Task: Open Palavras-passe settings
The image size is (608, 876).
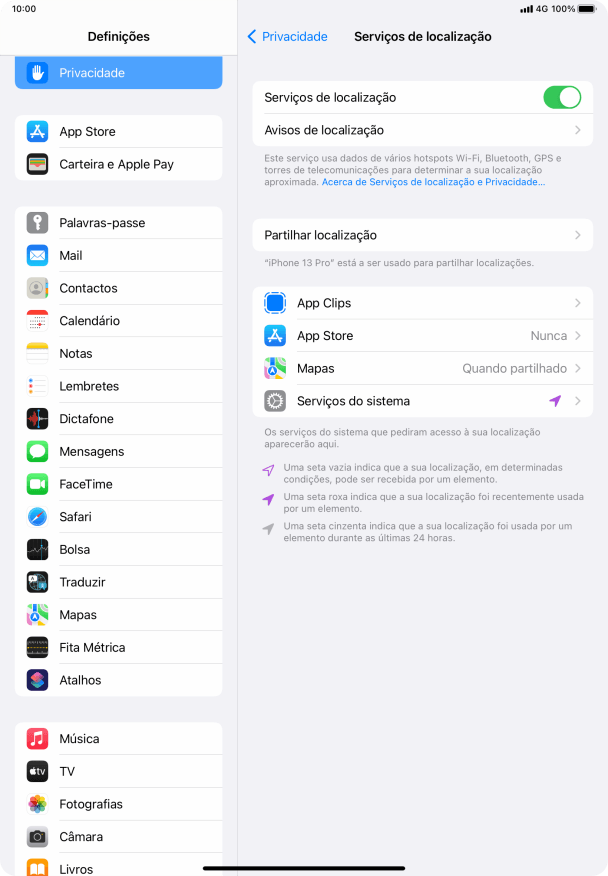Action: tap(118, 223)
